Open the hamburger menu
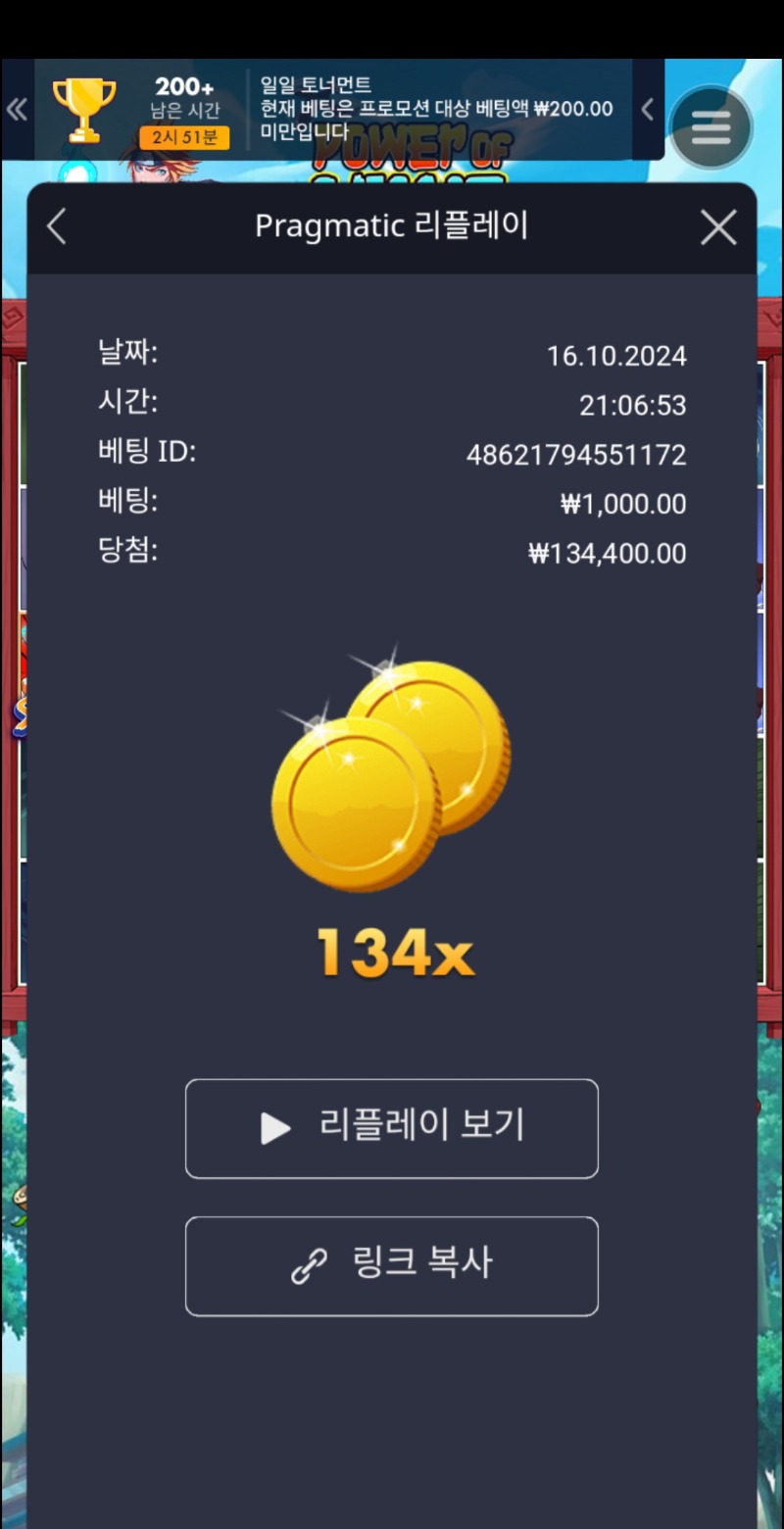 coord(711,128)
